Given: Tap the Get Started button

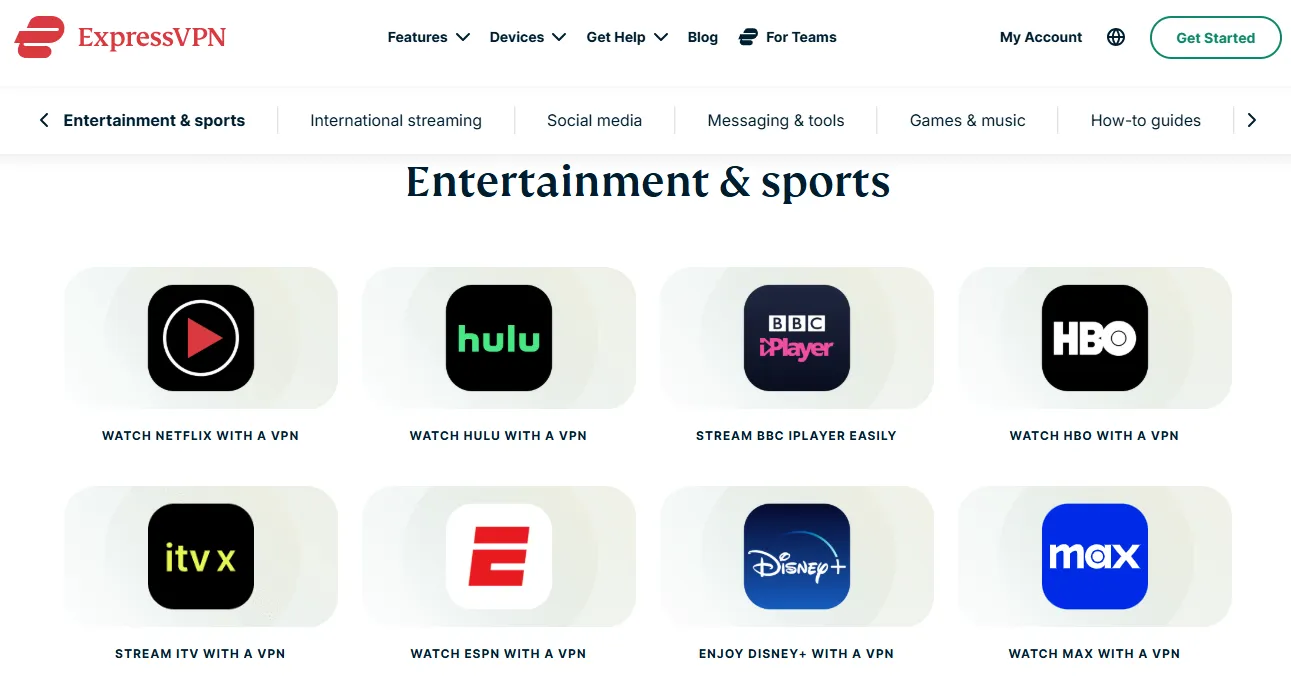Looking at the screenshot, I should [1215, 38].
